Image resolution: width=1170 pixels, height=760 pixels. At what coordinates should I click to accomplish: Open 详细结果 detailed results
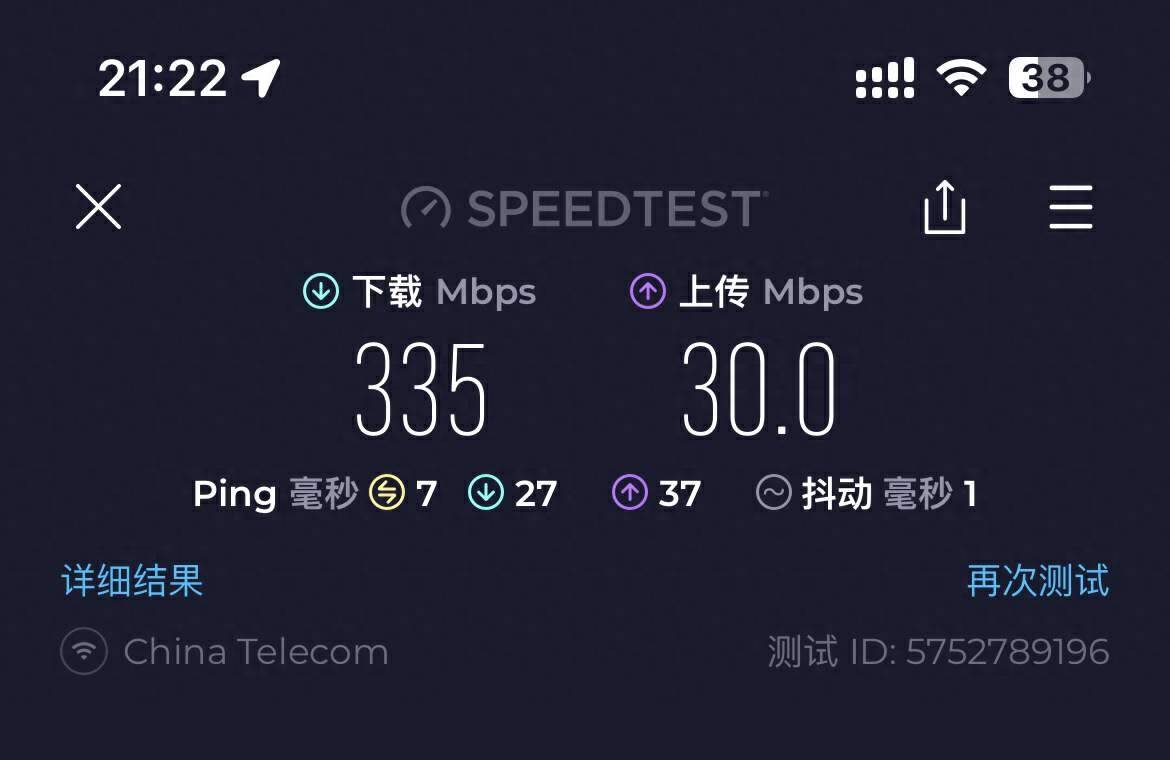tap(133, 581)
